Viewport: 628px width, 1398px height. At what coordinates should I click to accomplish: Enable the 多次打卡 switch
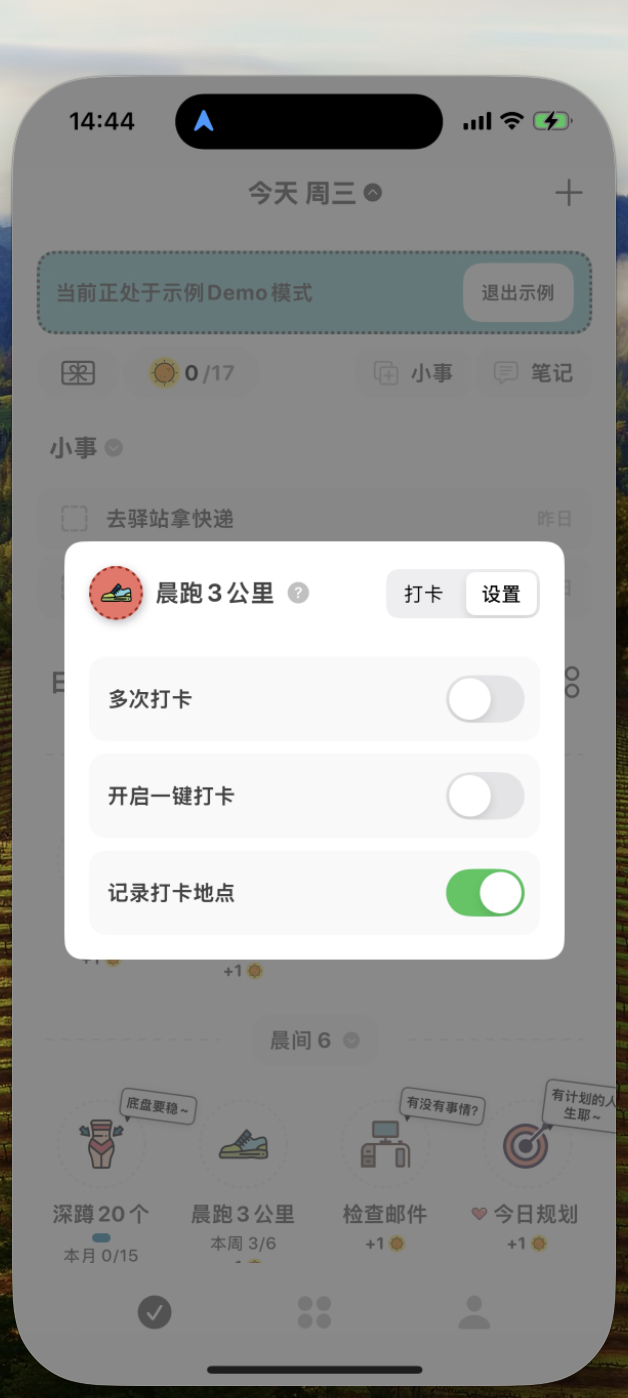pos(485,699)
